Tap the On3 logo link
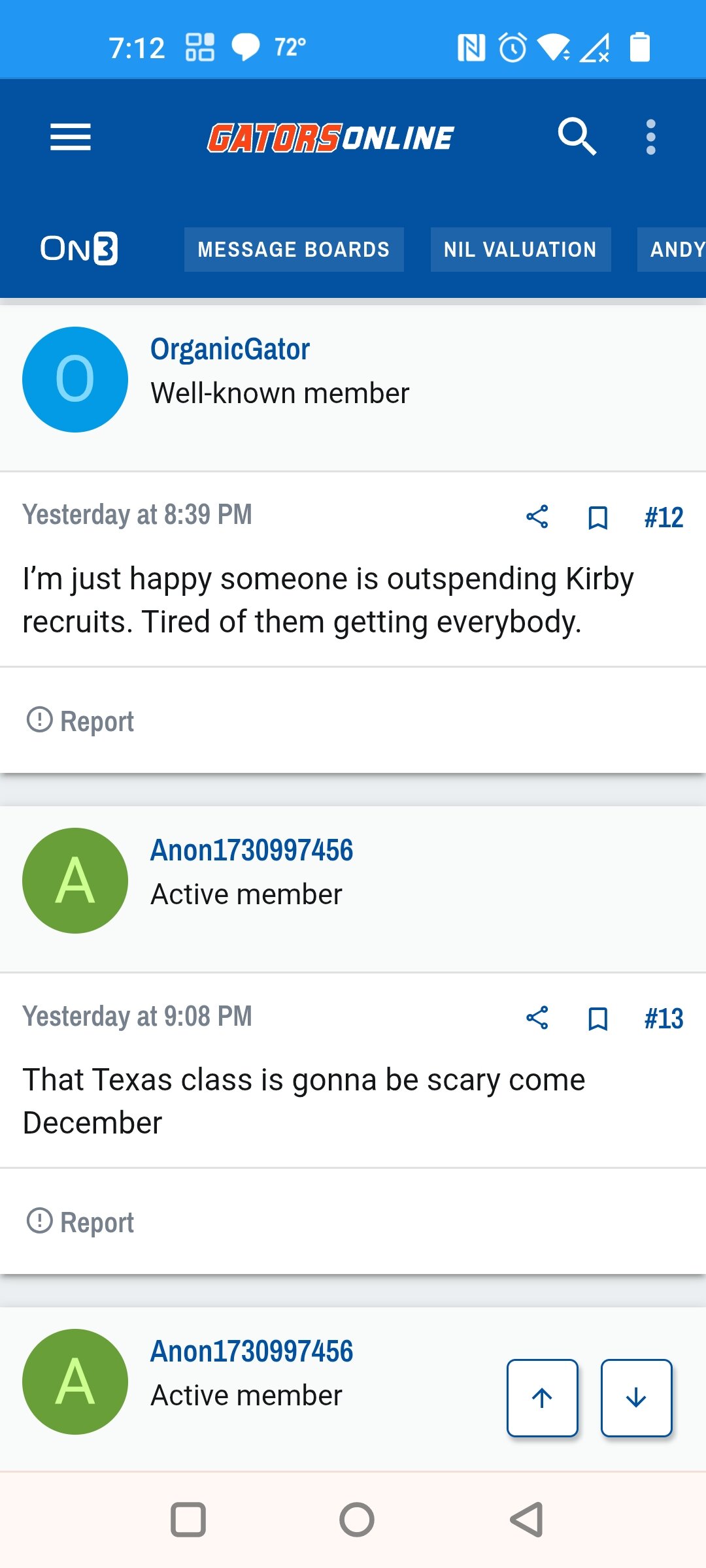Screen dimensions: 706x1568 (x=79, y=249)
